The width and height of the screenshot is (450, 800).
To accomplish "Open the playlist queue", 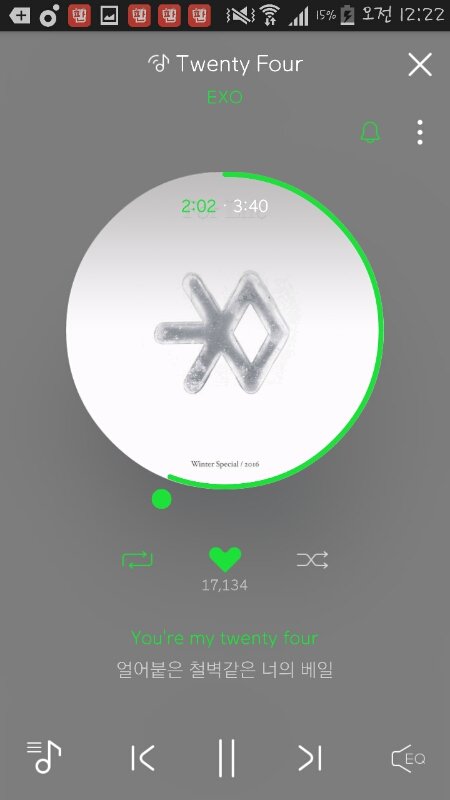I will tap(44, 757).
